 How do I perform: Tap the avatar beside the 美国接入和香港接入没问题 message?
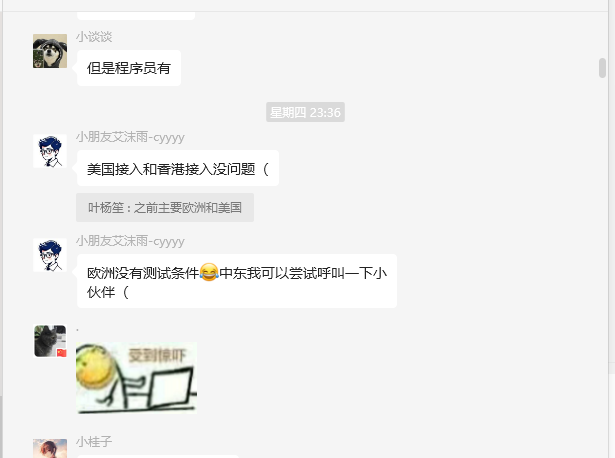pyautogui.click(x=50, y=151)
